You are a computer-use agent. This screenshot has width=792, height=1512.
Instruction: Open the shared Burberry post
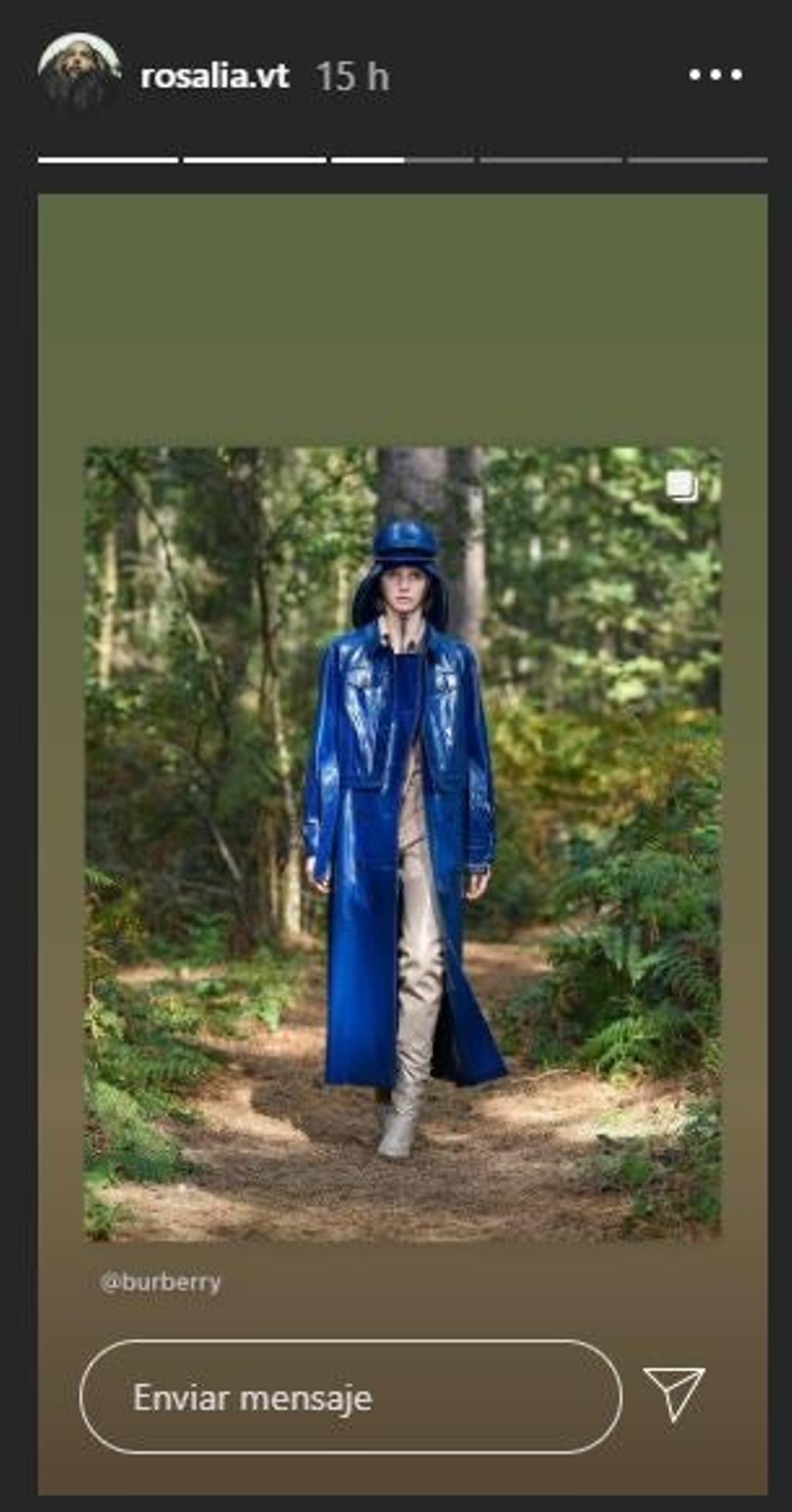click(402, 843)
